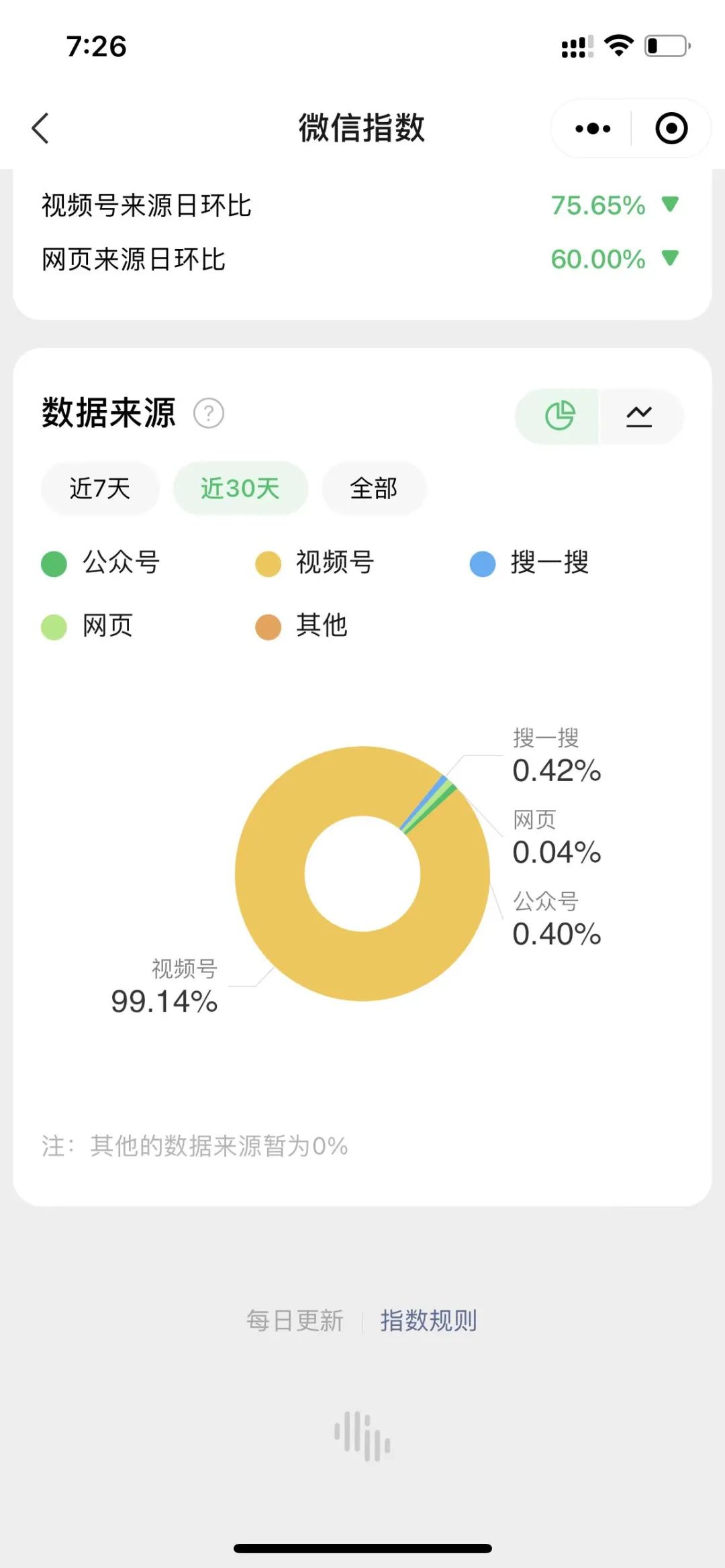Tap the mini program close circle icon
Viewport: 725px width, 1568px height.
tap(670, 127)
